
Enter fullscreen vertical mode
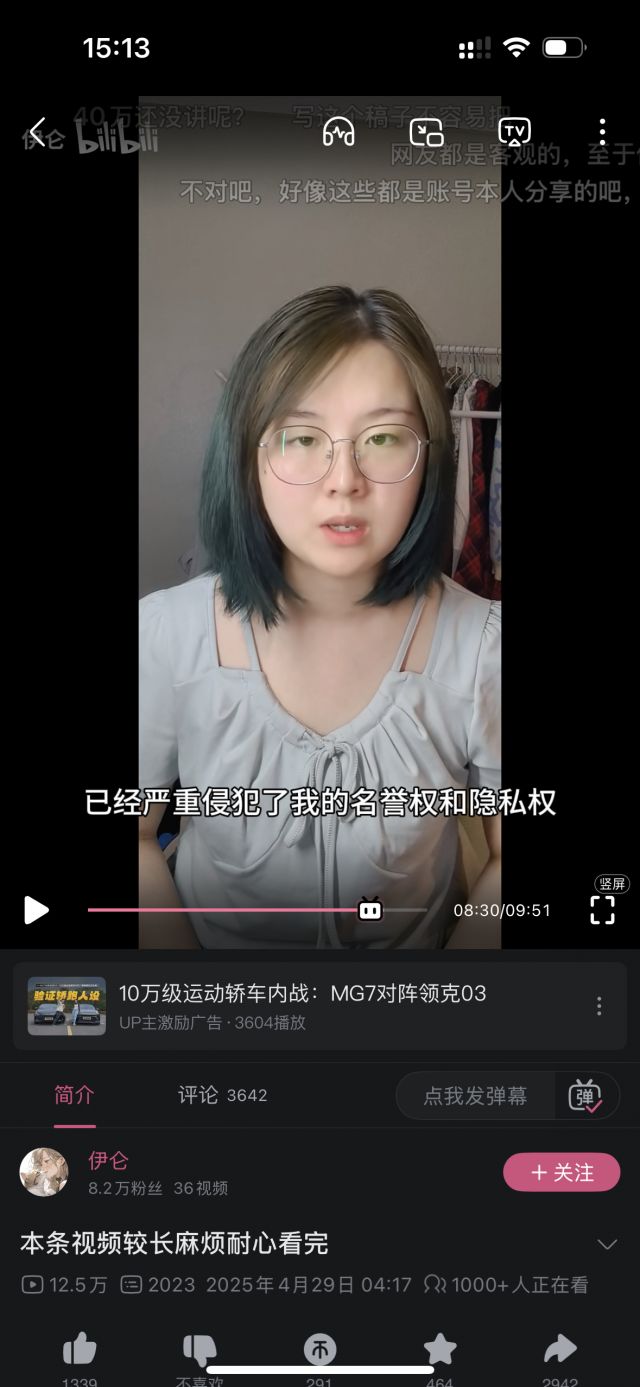pyautogui.click(x=602, y=909)
